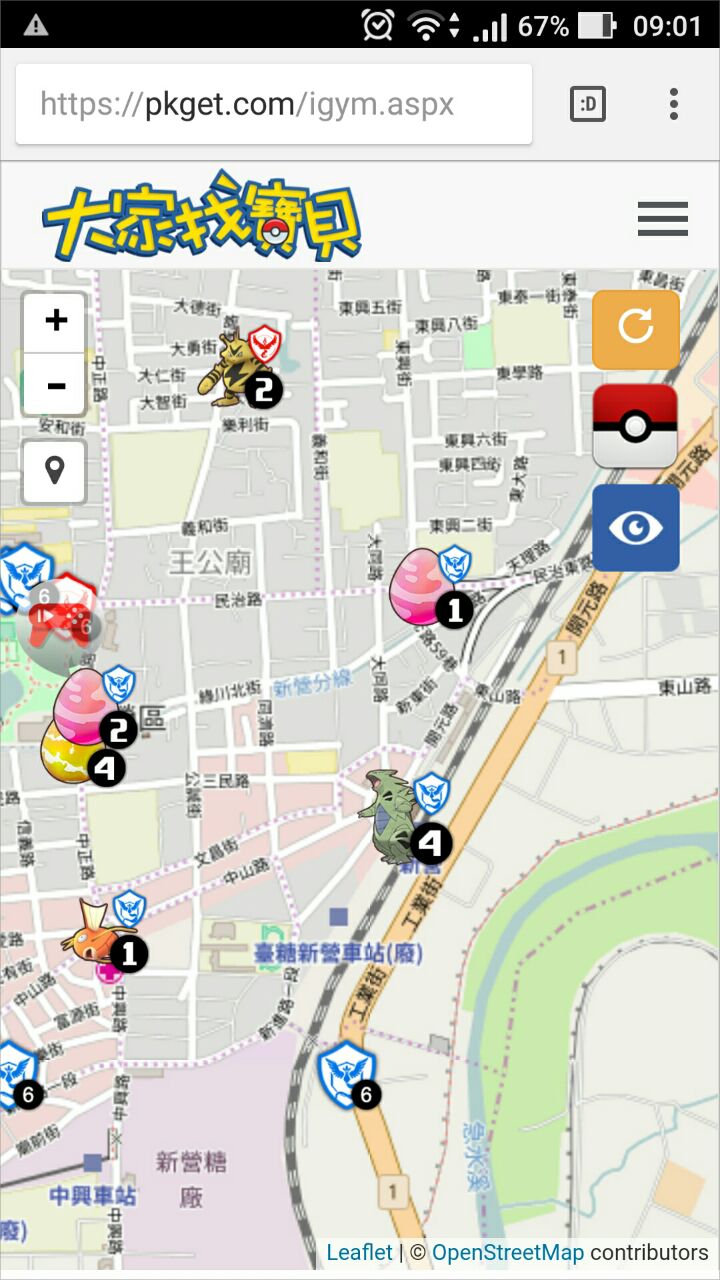The image size is (720, 1280).
Task: Tap the browser address bar
Action: coord(272,105)
